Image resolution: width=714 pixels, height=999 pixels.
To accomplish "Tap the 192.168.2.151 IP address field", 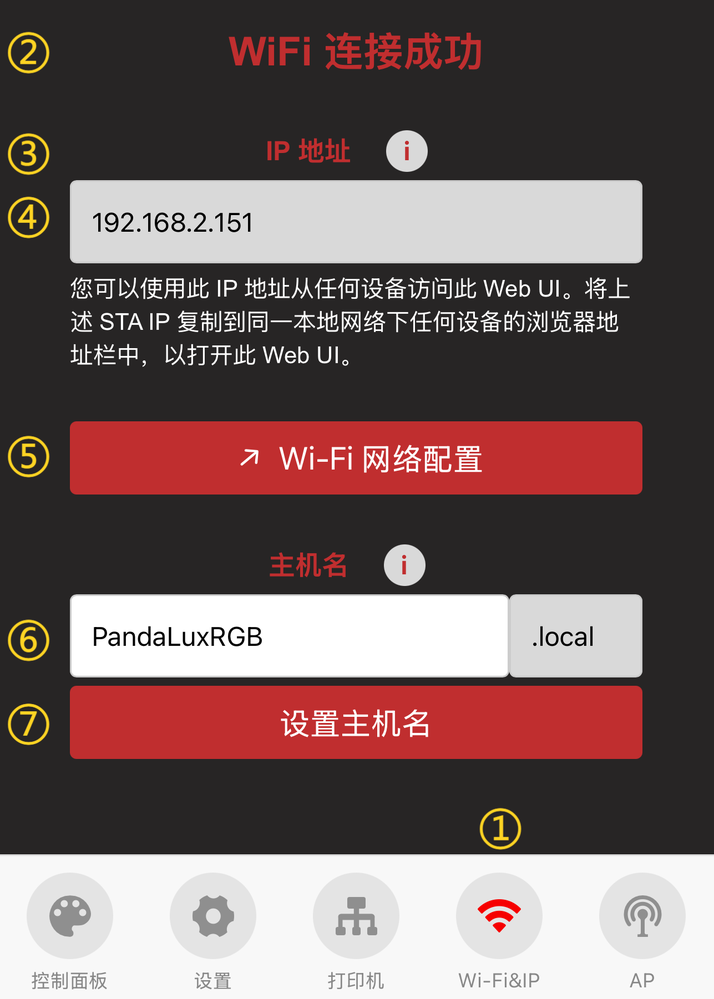I will pos(356,222).
